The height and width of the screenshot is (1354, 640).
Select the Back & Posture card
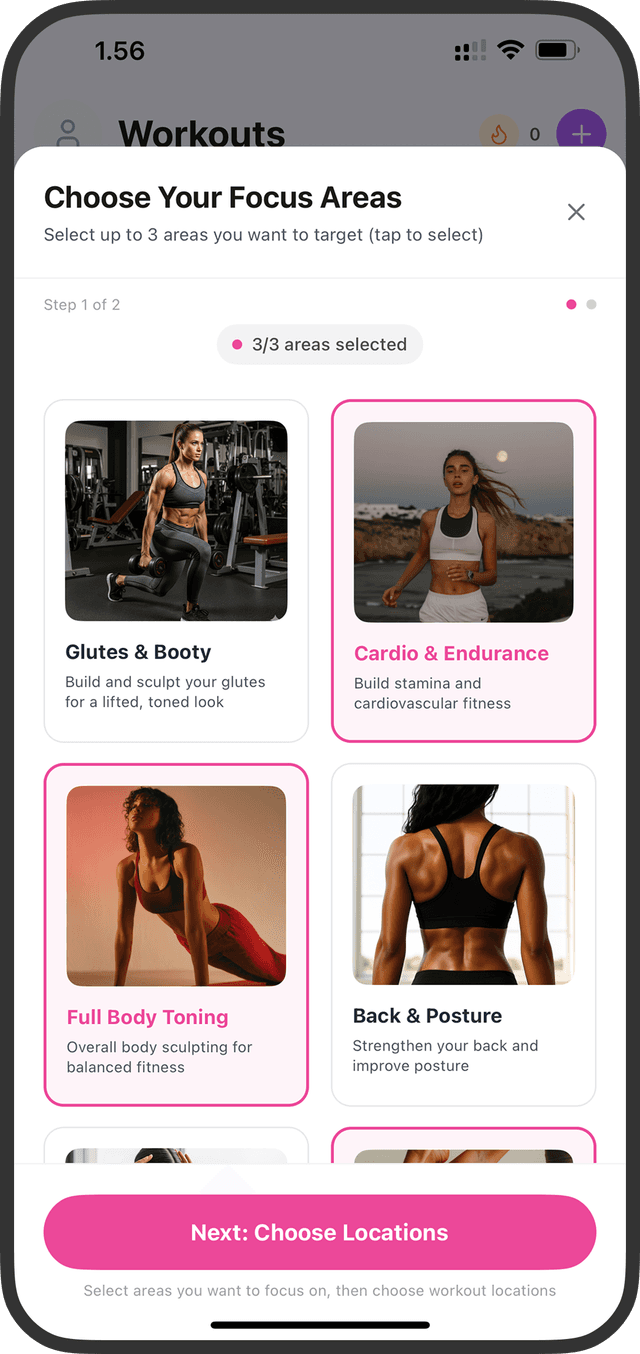click(x=463, y=934)
